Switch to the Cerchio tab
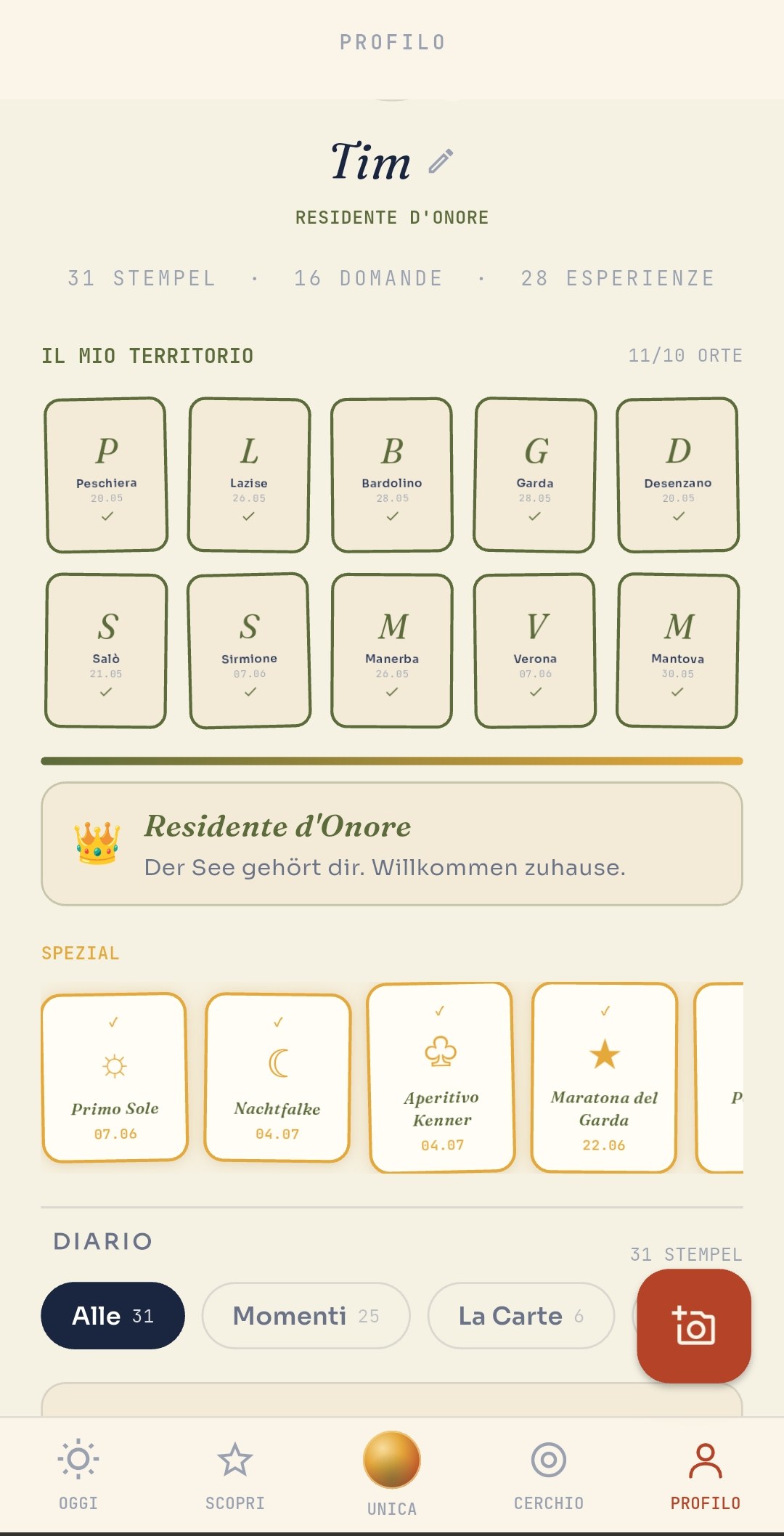The image size is (784, 1536). (x=549, y=1474)
